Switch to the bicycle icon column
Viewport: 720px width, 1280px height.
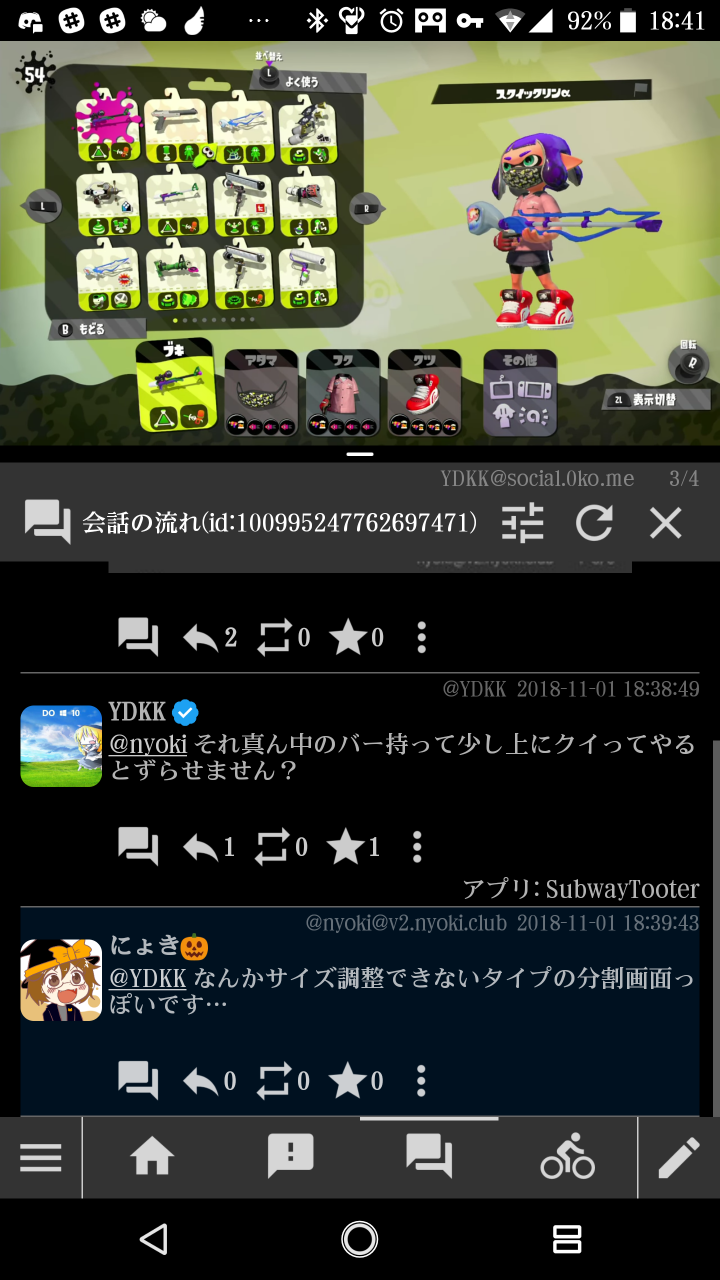point(567,1158)
